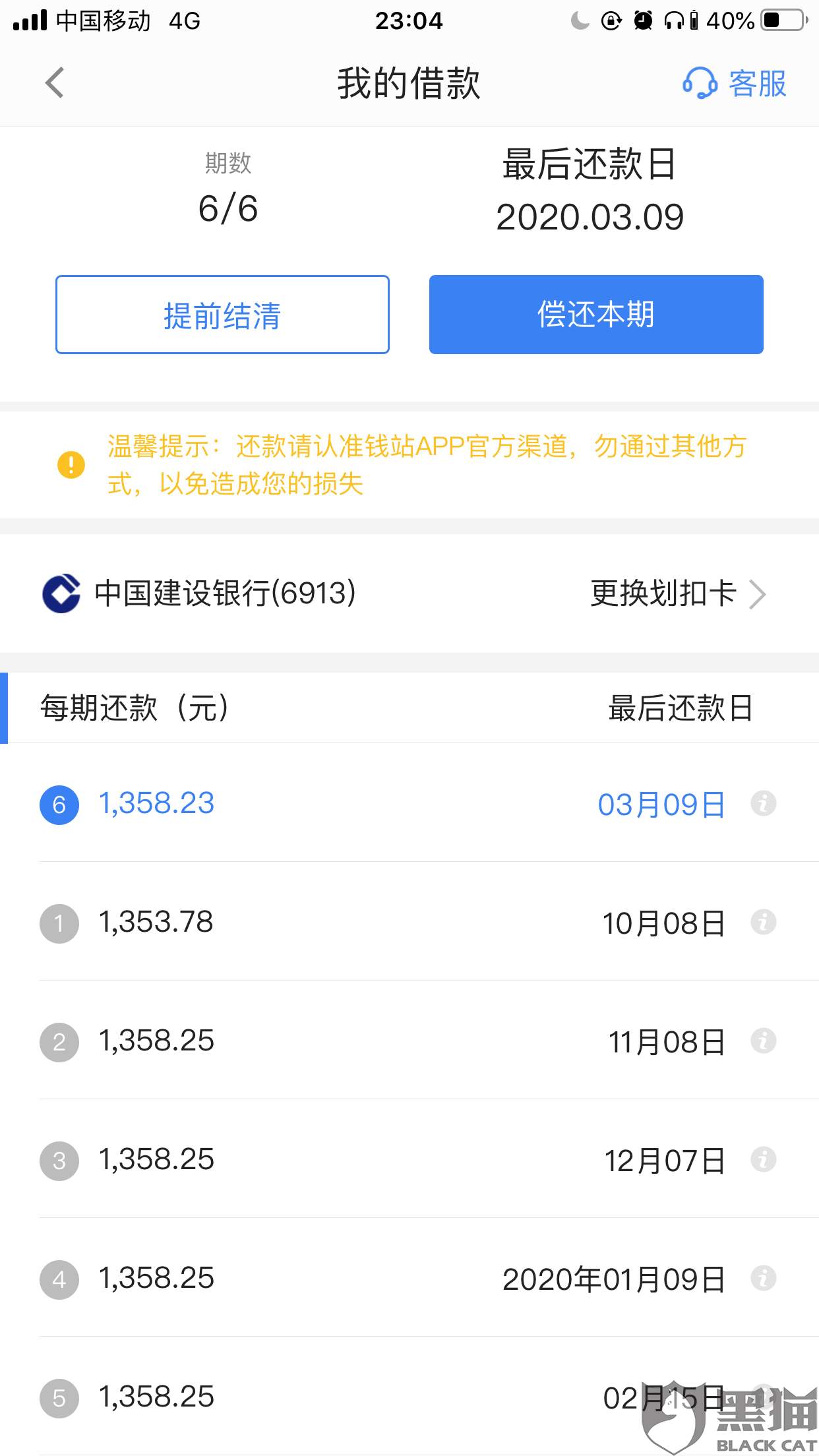See info for 2020年01月09日 repayment
The image size is (819, 1456).
pos(763,1279)
